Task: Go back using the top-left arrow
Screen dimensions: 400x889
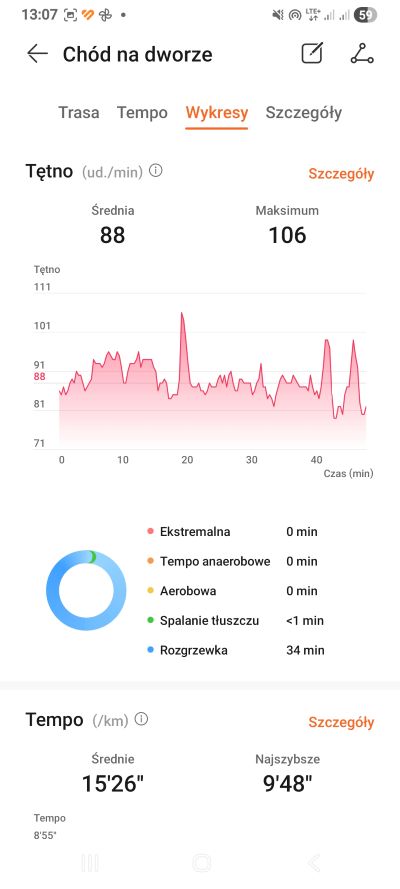Action: point(37,54)
